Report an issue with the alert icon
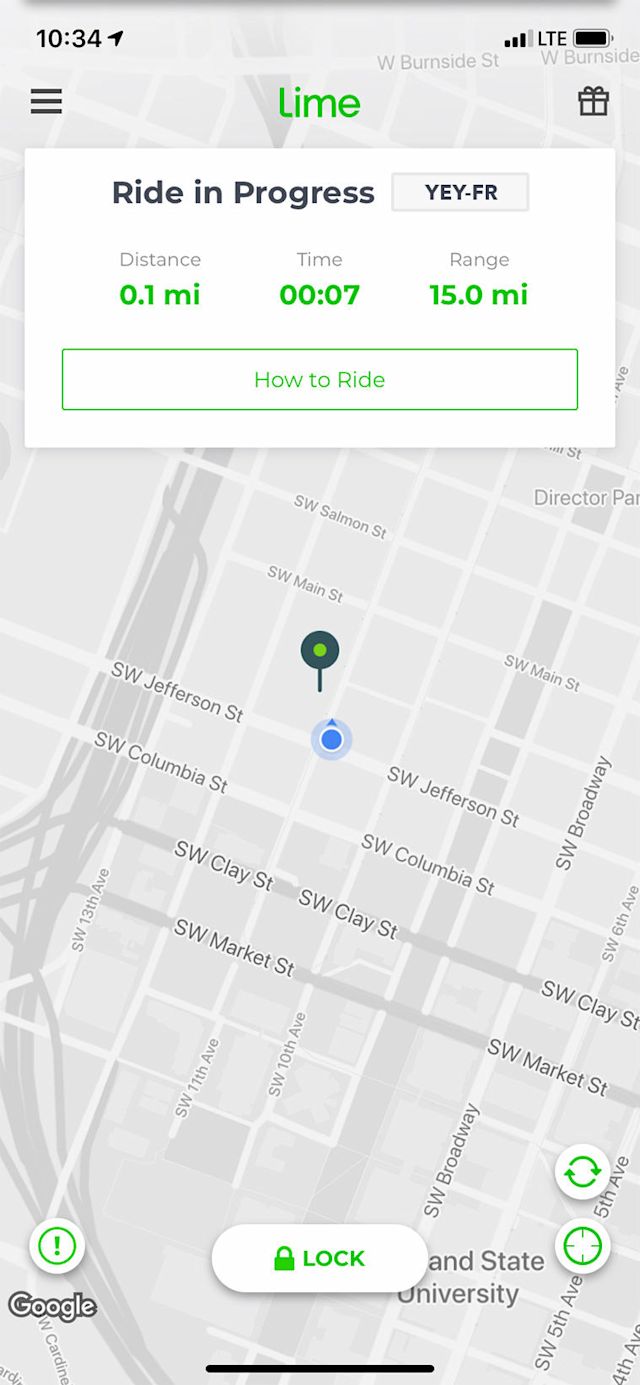This screenshot has width=640, height=1385. [x=57, y=1246]
